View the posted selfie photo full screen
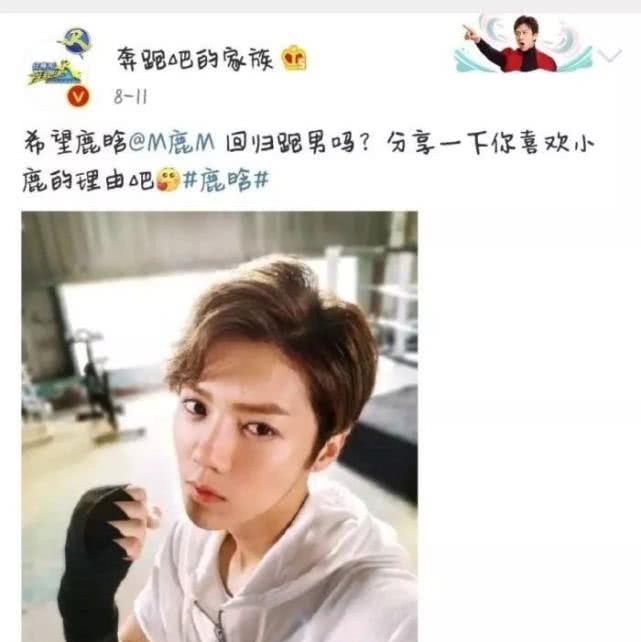Image resolution: width=641 pixels, height=642 pixels. (x=219, y=426)
